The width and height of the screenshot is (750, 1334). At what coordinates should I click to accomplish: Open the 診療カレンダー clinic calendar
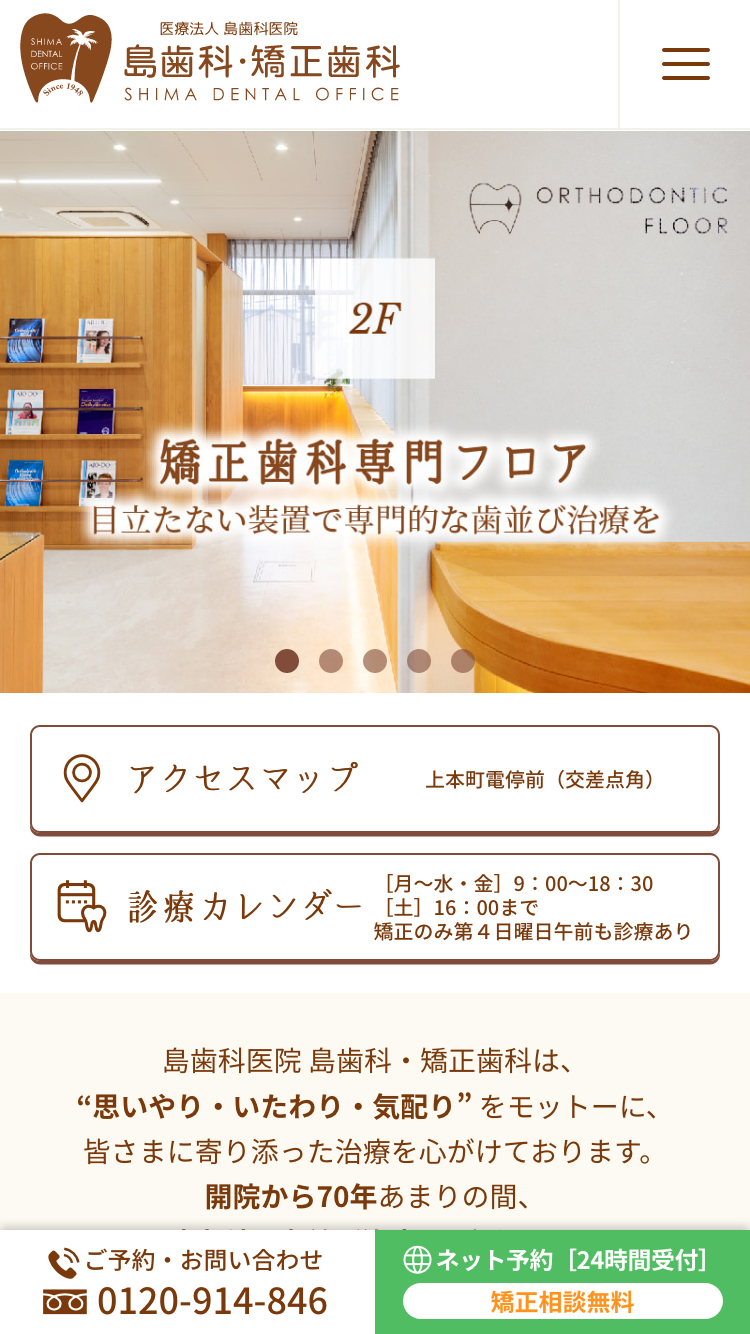(375, 907)
